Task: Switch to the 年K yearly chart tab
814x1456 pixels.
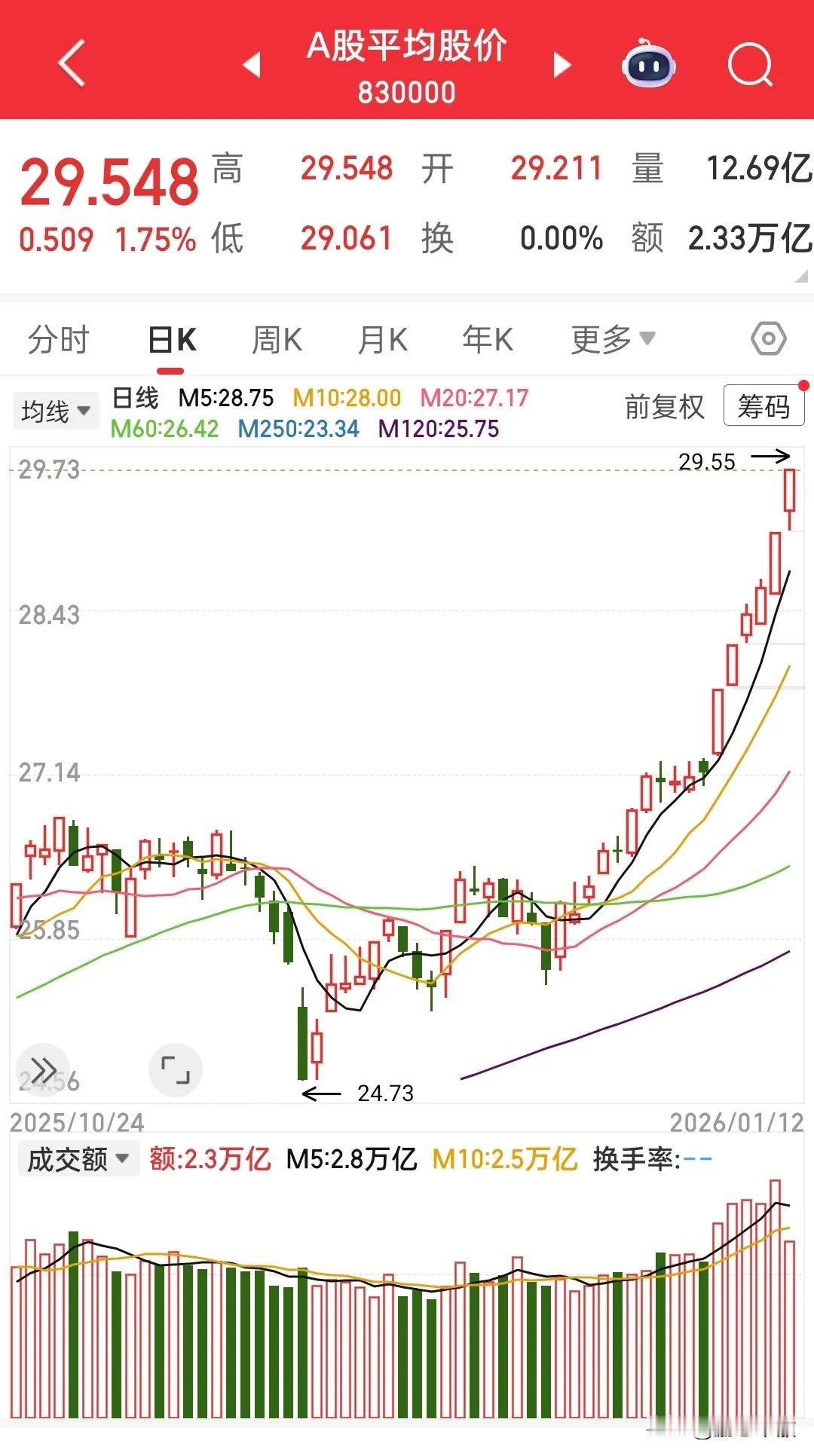Action: (486, 339)
